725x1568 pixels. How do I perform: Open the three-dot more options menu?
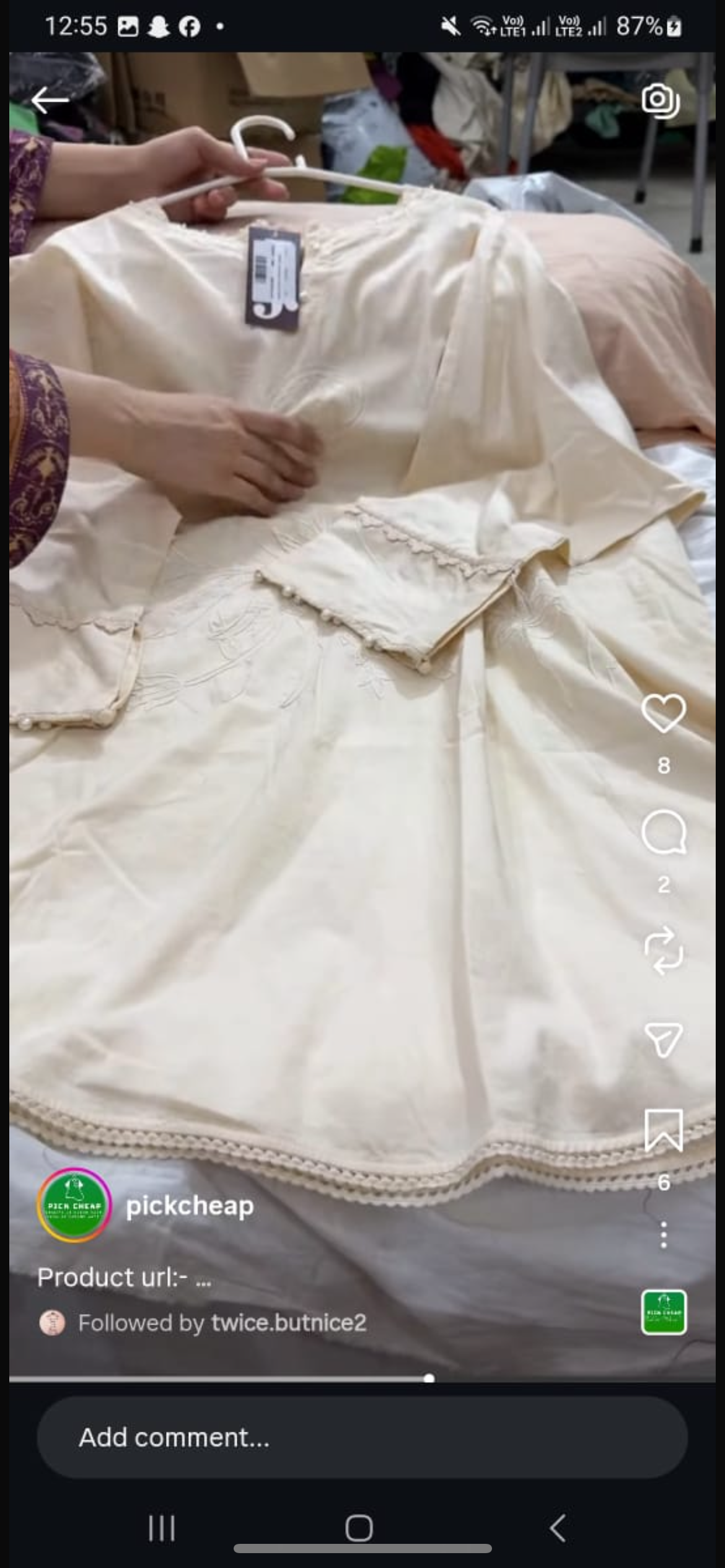(663, 1235)
